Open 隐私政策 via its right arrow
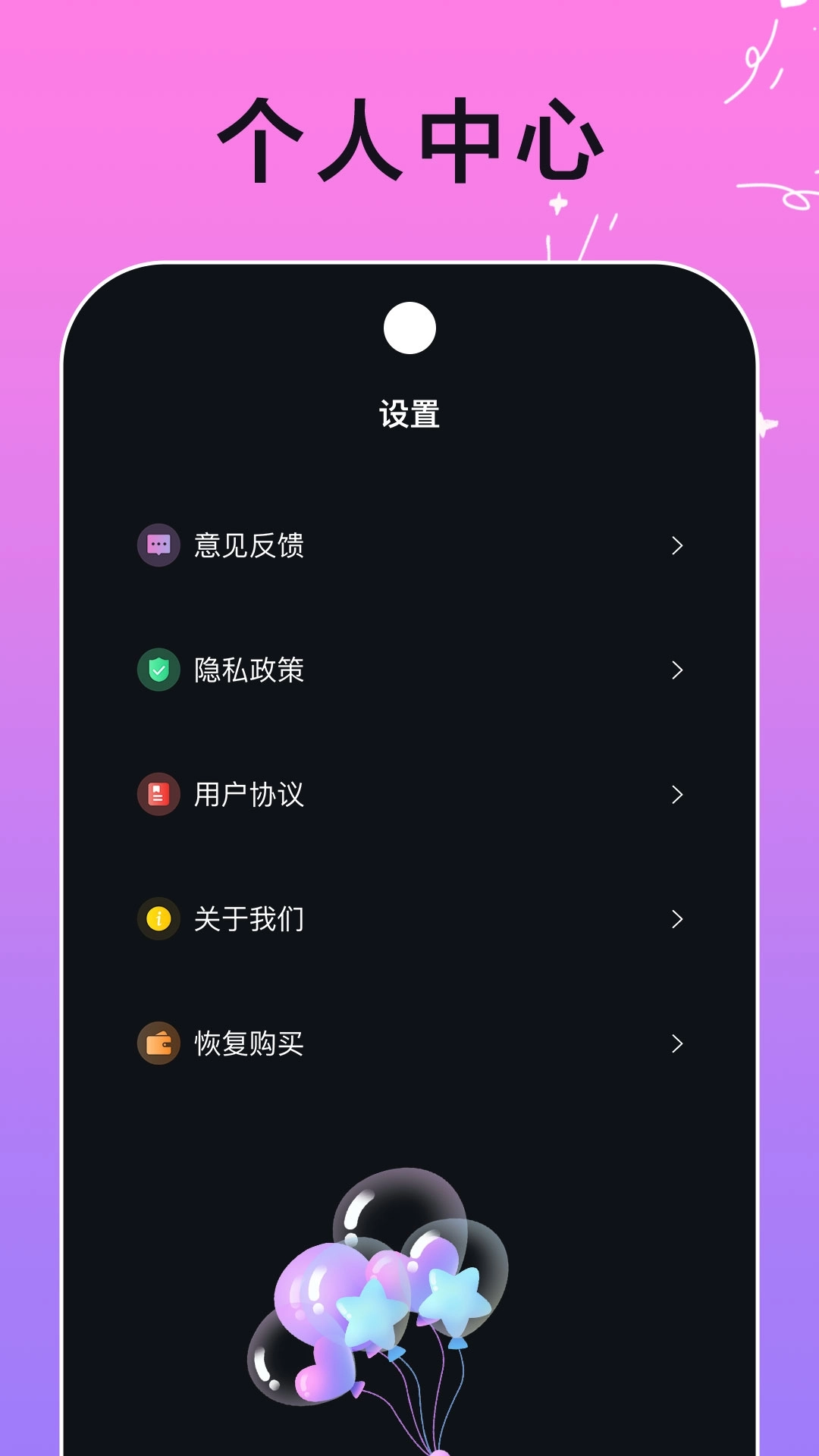819x1456 pixels. (679, 670)
